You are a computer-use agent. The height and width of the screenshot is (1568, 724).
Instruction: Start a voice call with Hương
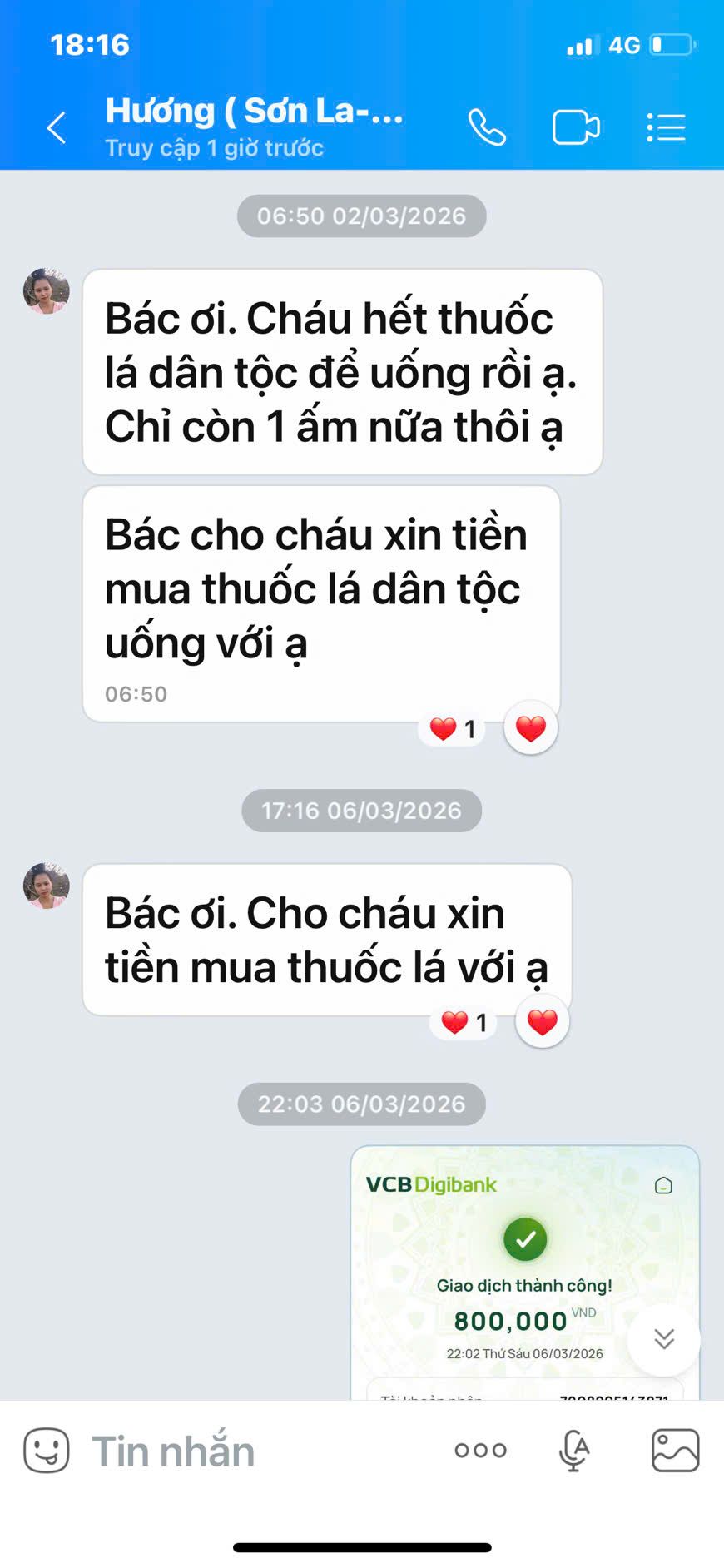pos(487,128)
